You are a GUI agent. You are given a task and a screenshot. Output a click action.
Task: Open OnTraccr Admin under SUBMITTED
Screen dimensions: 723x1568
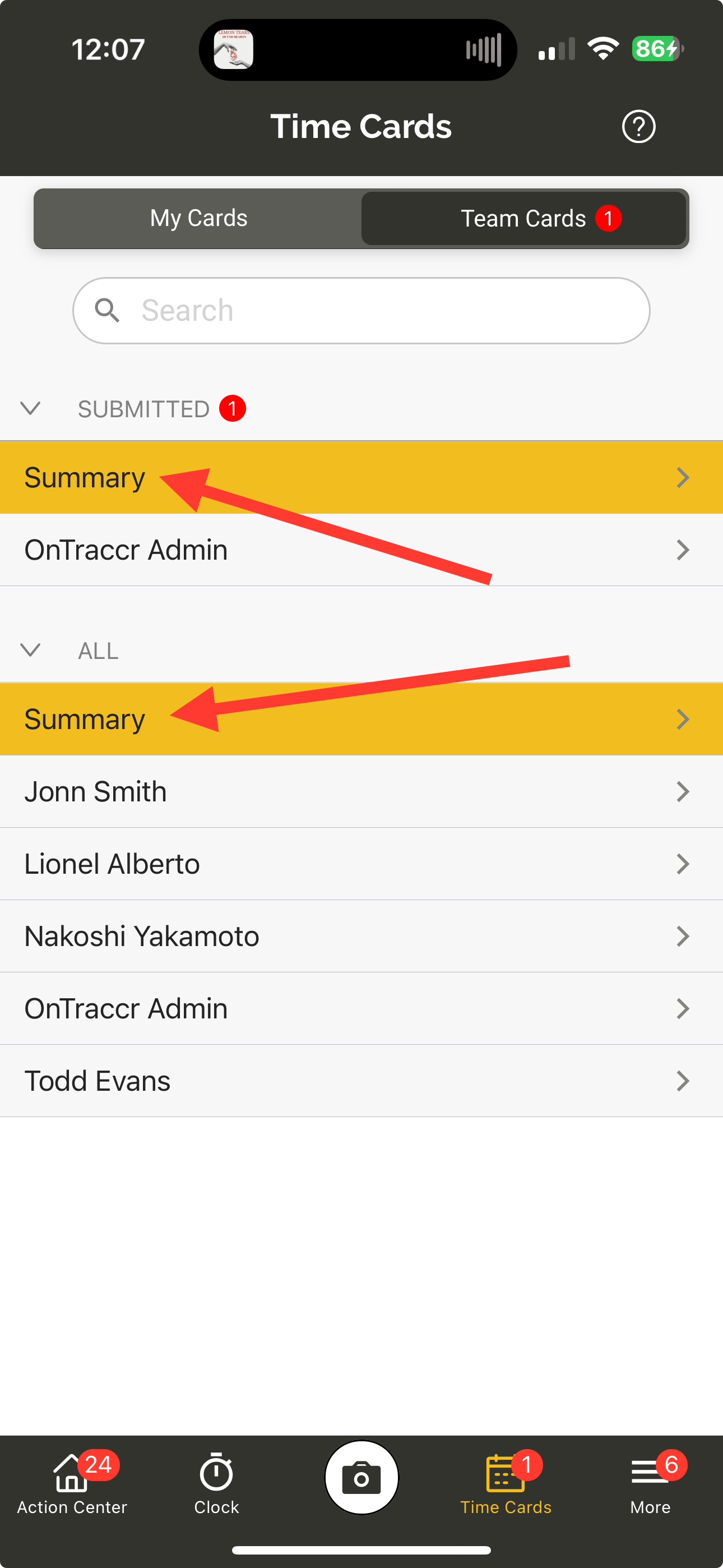click(361, 550)
